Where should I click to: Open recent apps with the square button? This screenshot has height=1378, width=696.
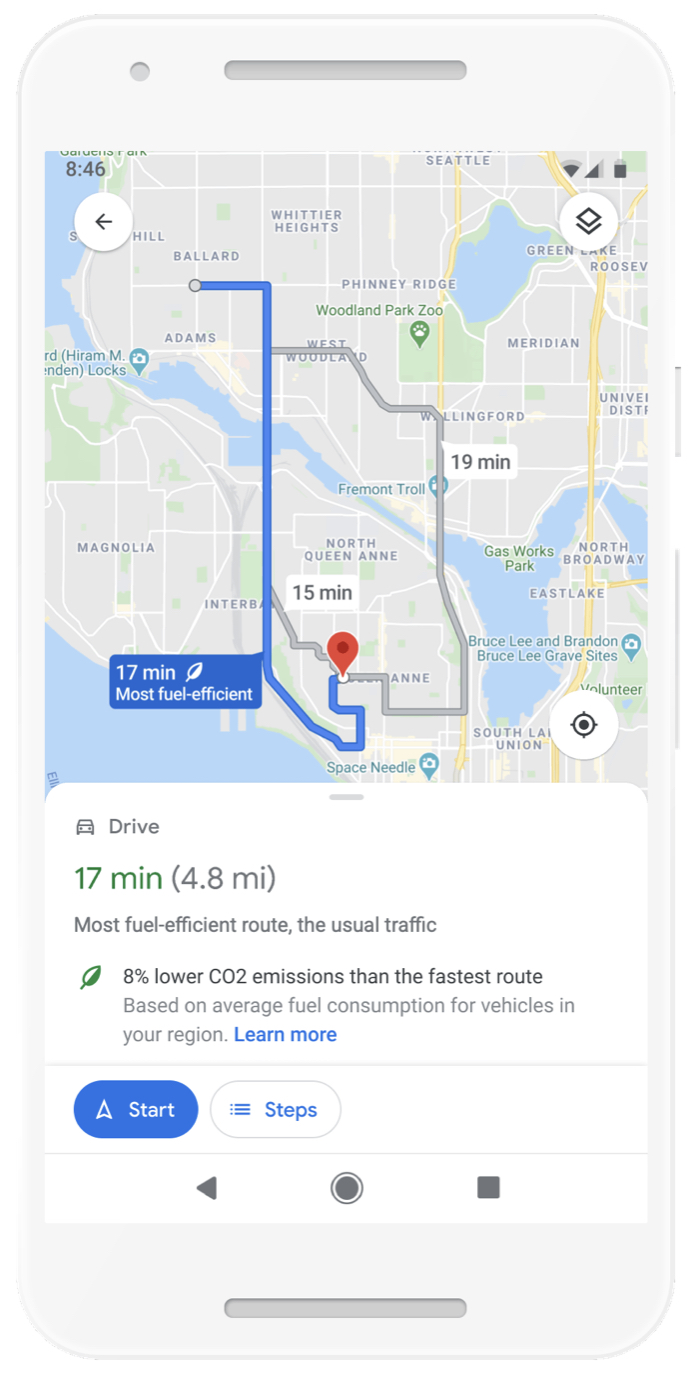[488, 1187]
